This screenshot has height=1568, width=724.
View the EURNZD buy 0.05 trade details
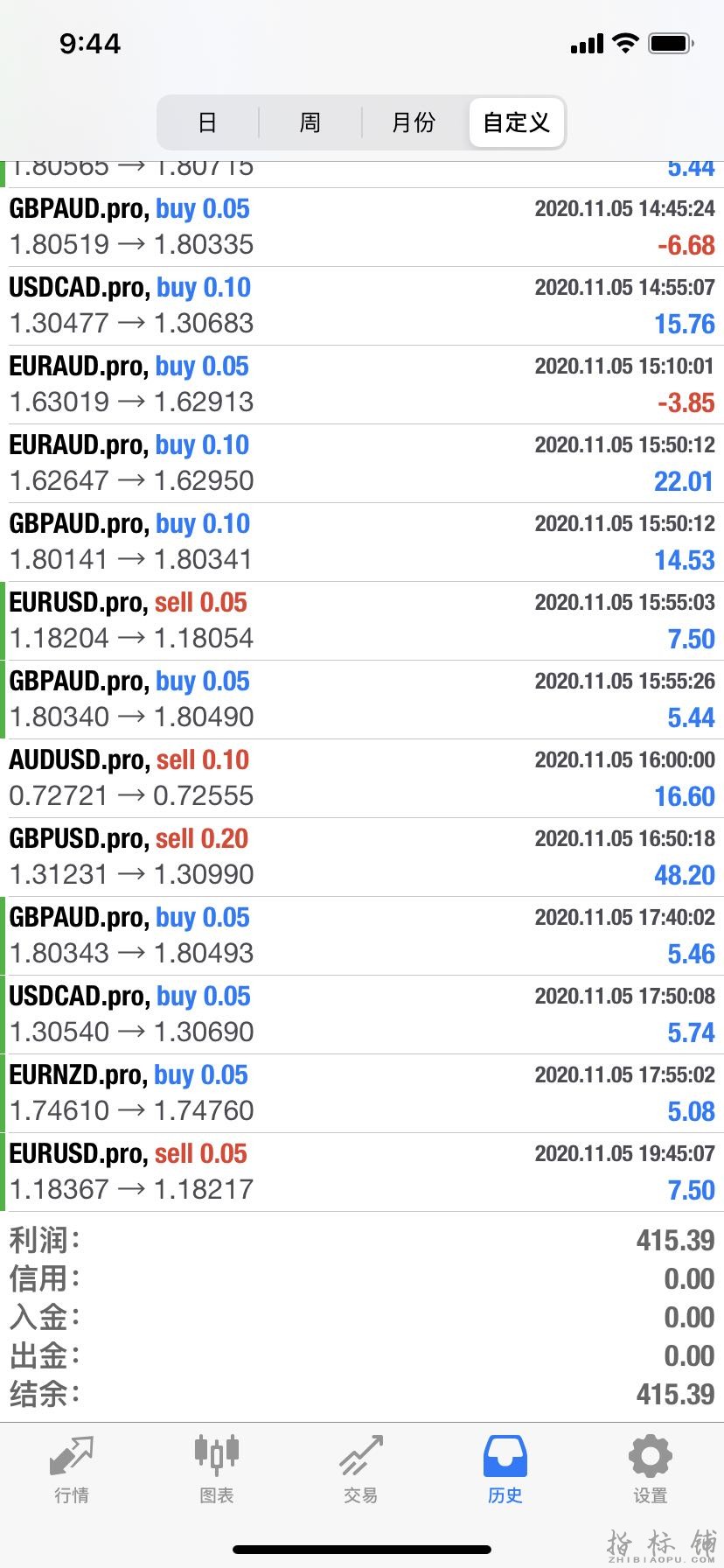(362, 1093)
